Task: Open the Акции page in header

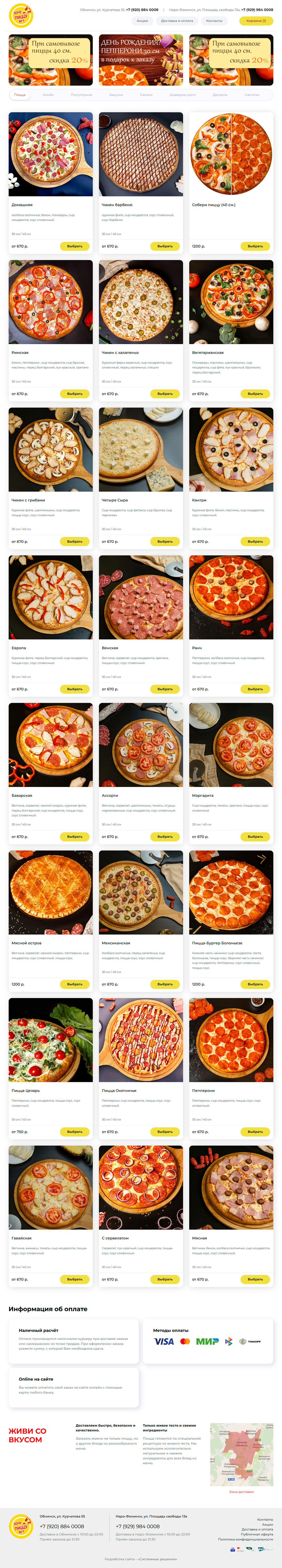Action: (142, 21)
